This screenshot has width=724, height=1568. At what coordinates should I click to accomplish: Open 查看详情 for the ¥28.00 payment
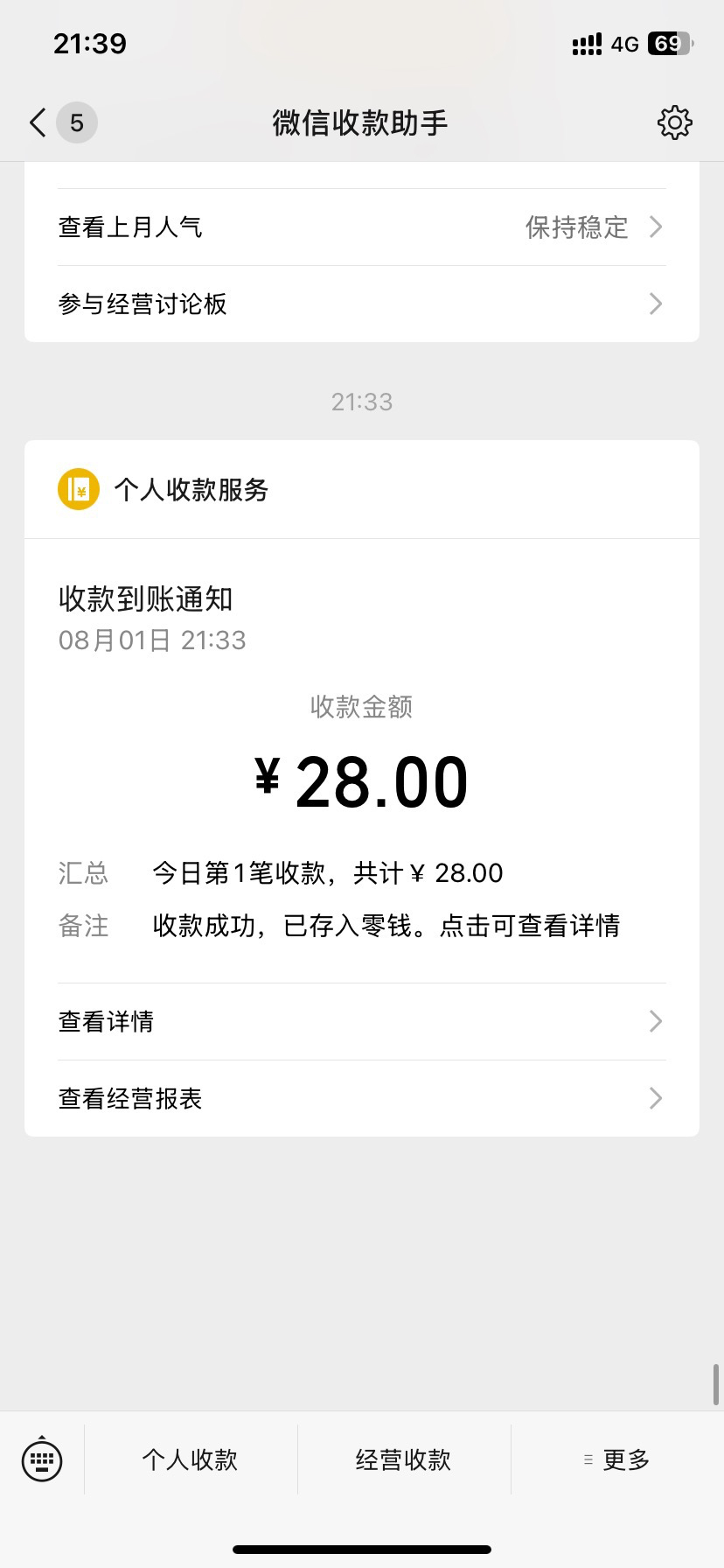pos(361,1021)
